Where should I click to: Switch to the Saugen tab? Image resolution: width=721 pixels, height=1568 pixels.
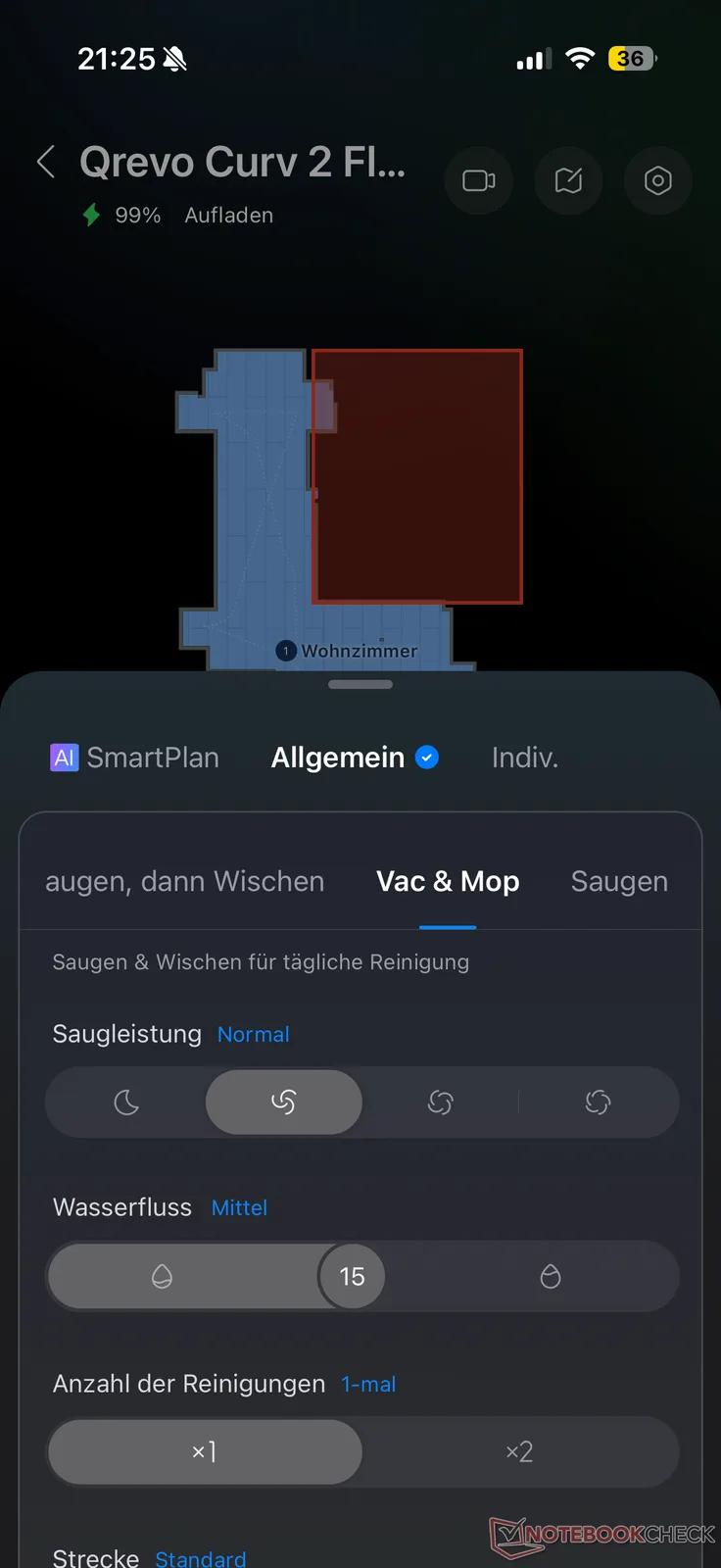point(619,881)
